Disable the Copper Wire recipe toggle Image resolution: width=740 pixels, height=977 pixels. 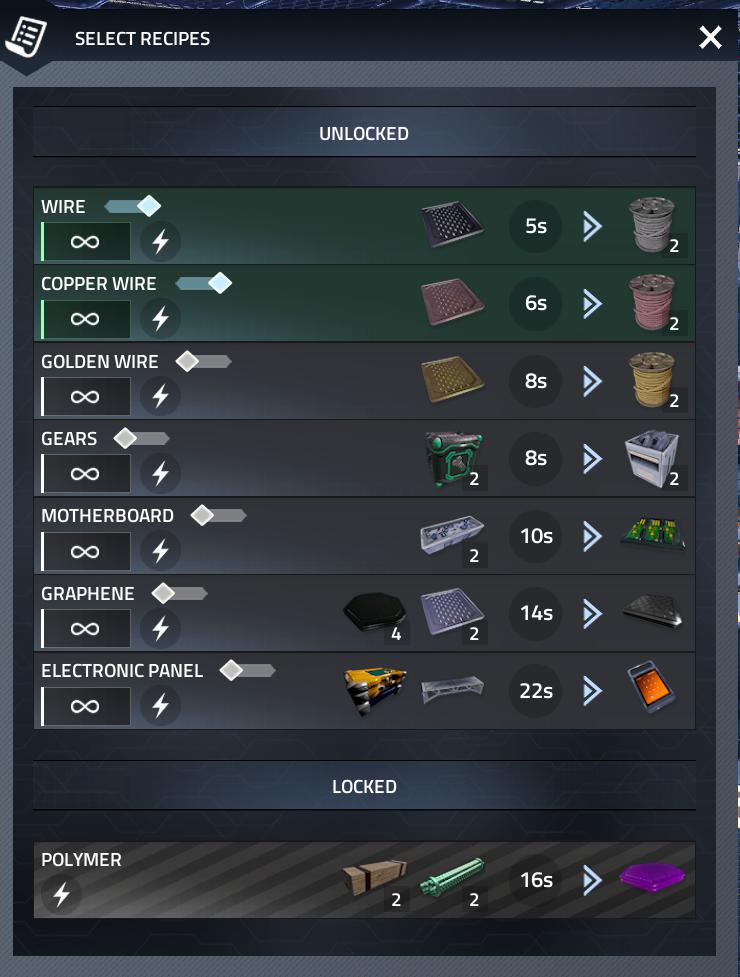(204, 284)
